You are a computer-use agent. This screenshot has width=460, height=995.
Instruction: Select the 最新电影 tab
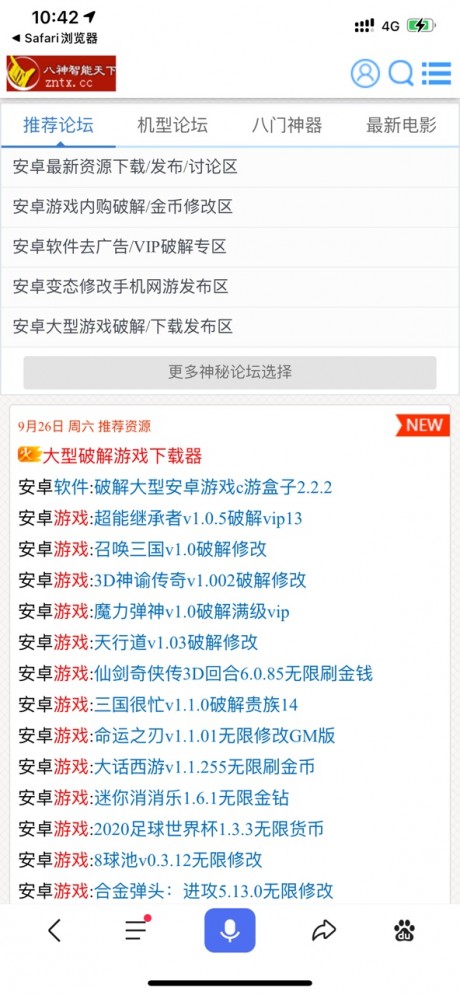click(x=401, y=125)
